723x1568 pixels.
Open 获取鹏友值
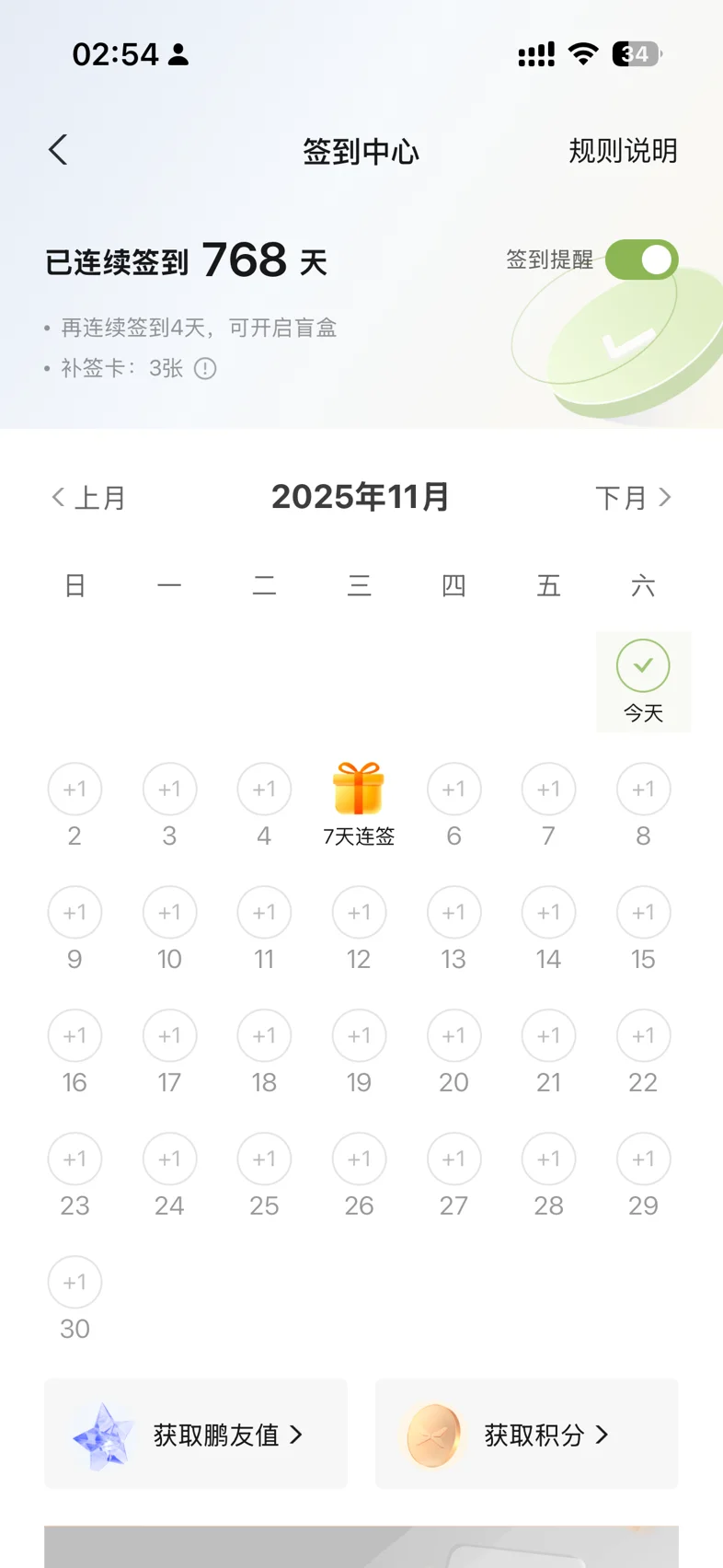196,1434
